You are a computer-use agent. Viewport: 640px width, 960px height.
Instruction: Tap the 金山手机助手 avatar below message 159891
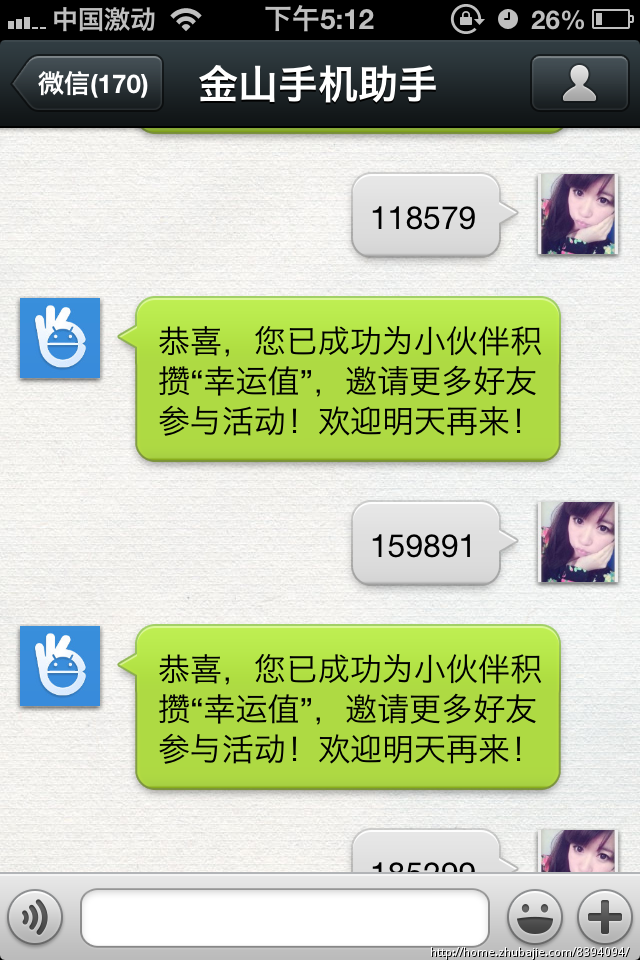60,666
